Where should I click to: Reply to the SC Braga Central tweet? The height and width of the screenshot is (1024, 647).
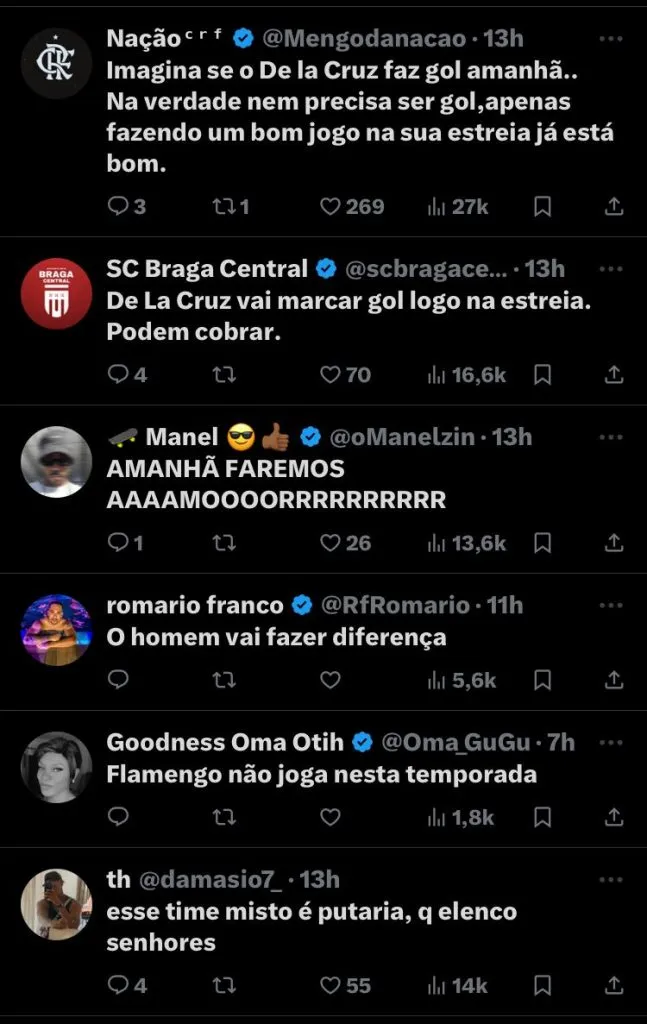[x=118, y=374]
